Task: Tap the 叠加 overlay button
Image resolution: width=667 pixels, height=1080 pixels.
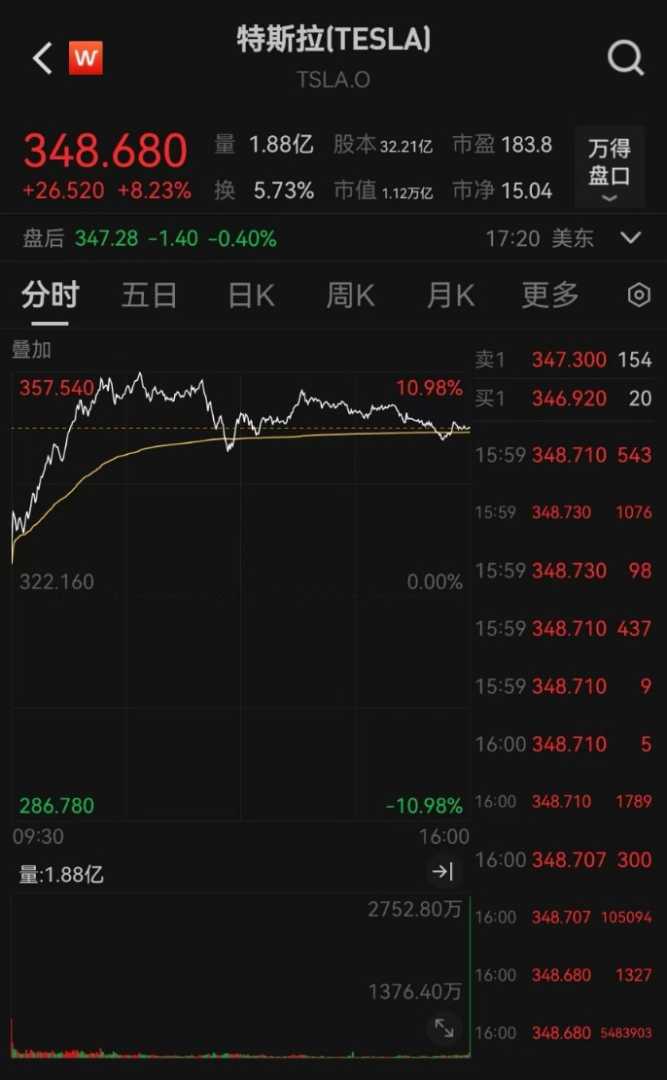Action: coord(31,350)
